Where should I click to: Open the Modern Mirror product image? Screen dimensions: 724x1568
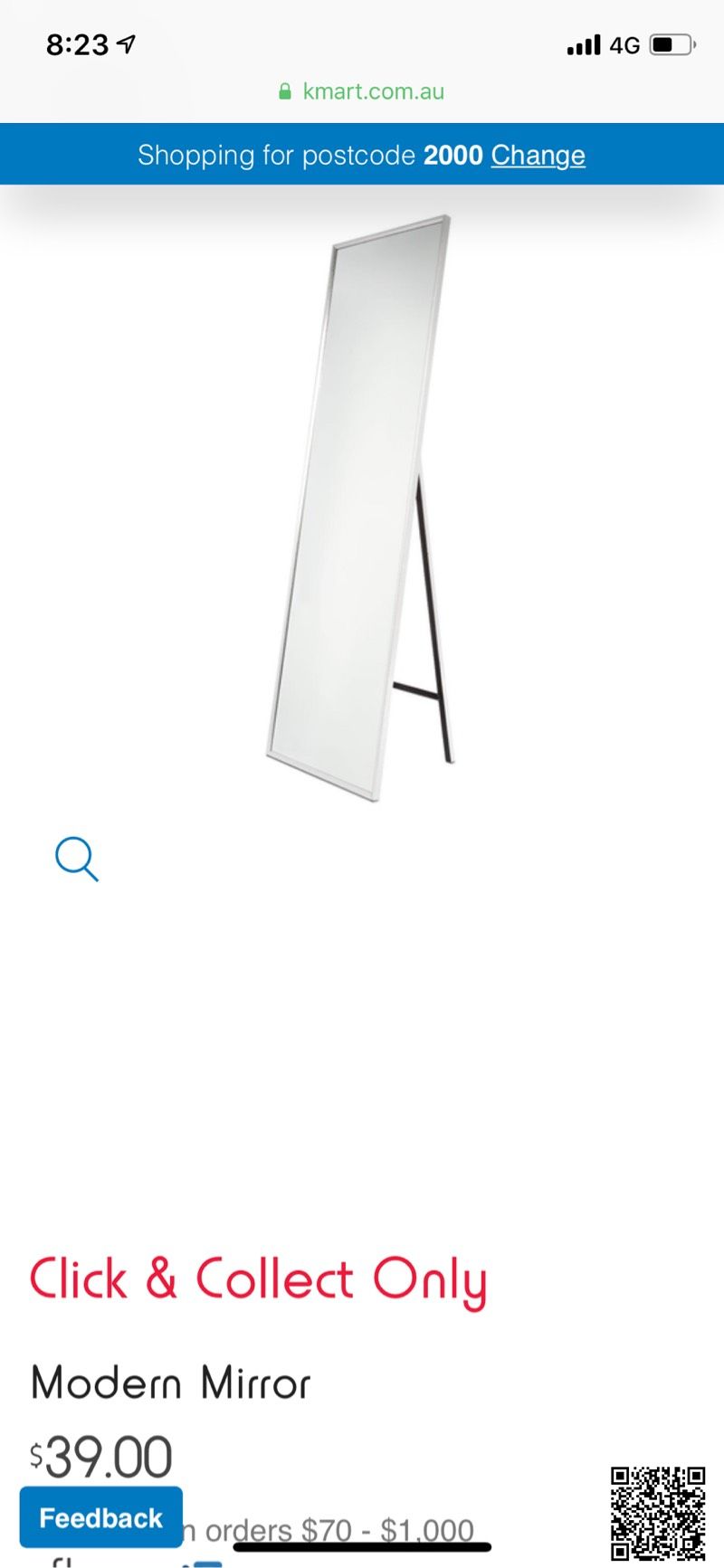(x=362, y=507)
